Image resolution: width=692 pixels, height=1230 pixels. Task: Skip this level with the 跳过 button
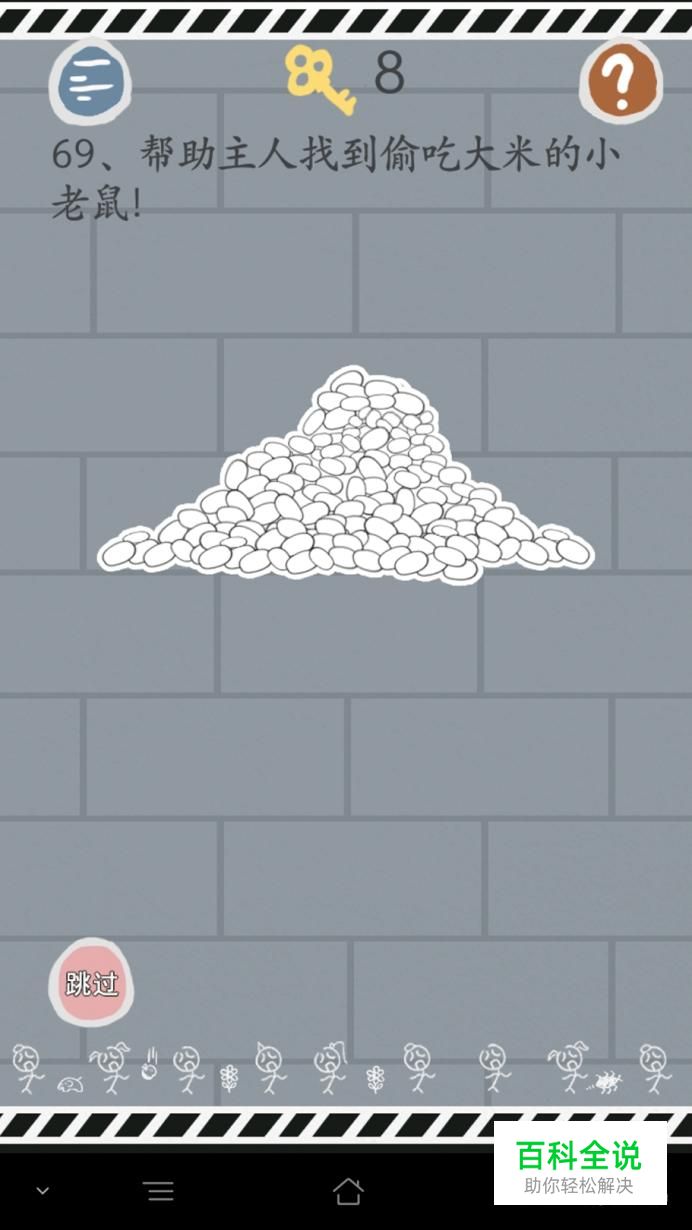(x=91, y=982)
